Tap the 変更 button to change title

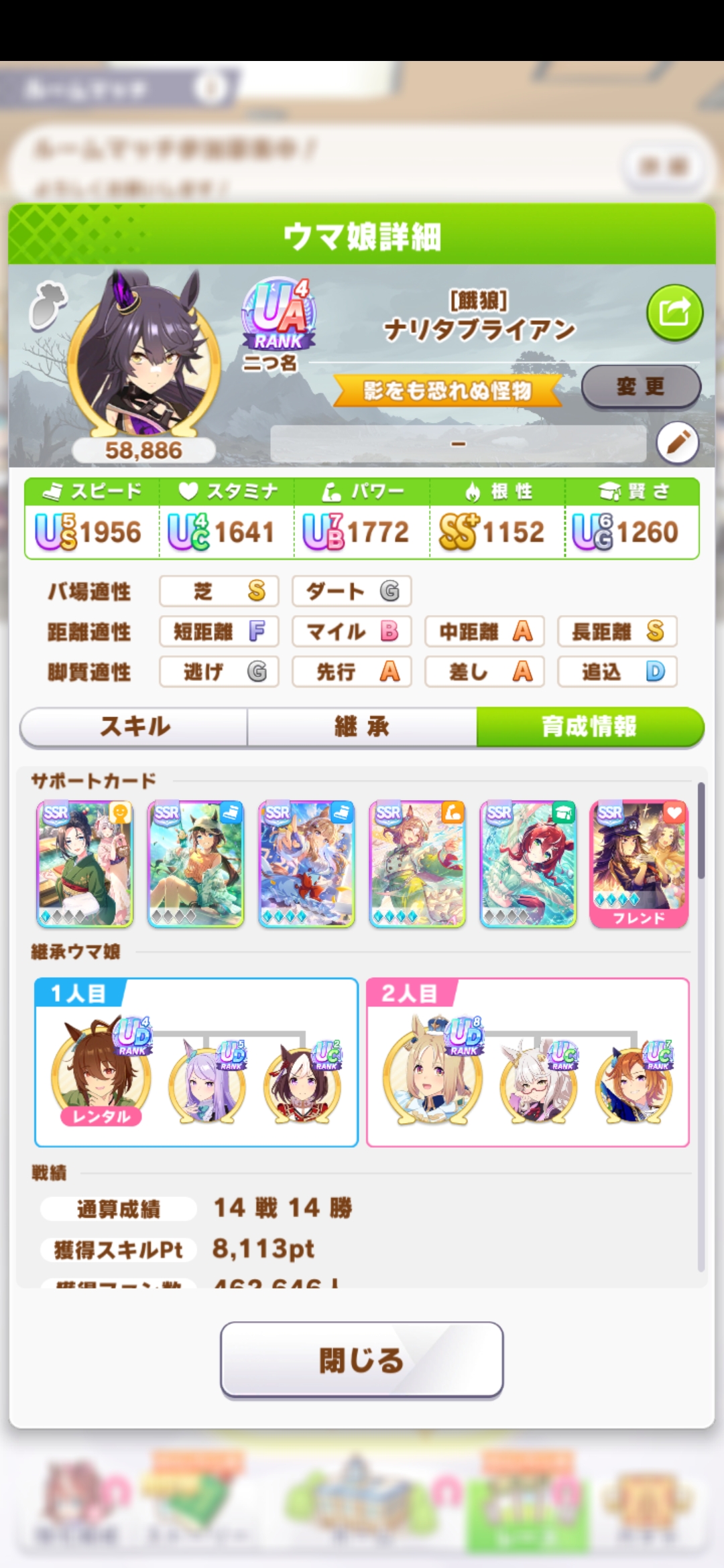640,387
